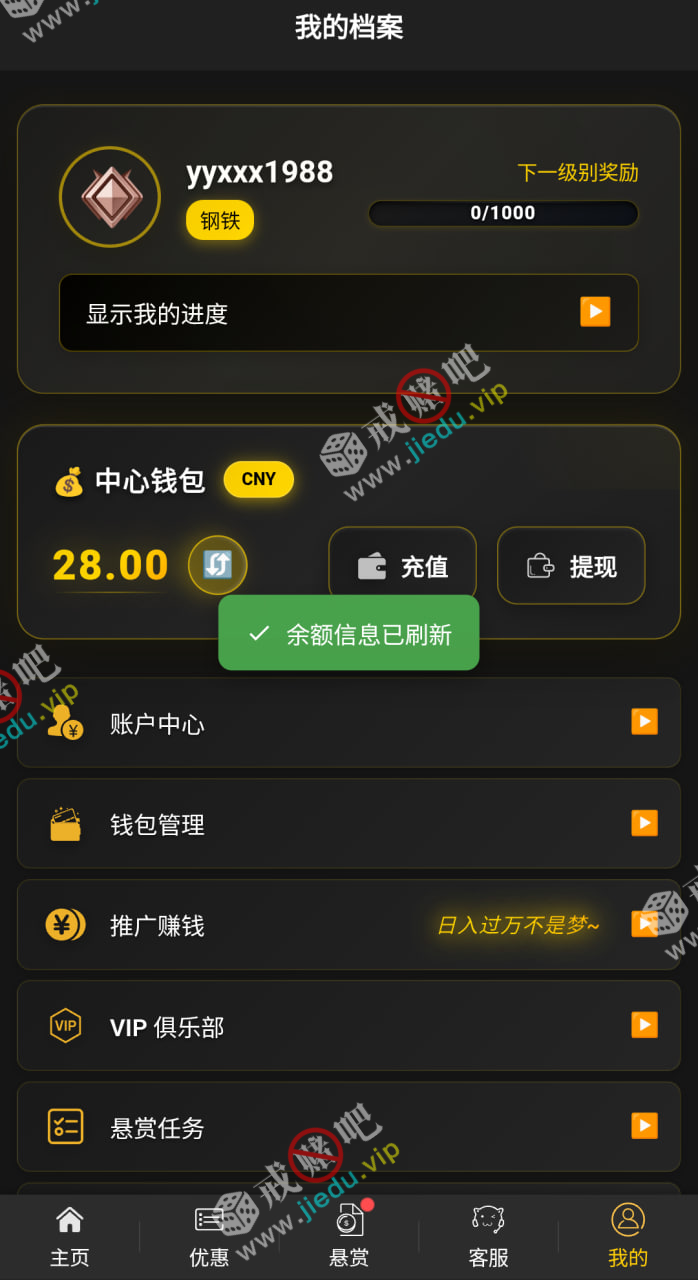
Task: Switch to 悬赏 bounty tab
Action: (349, 1237)
